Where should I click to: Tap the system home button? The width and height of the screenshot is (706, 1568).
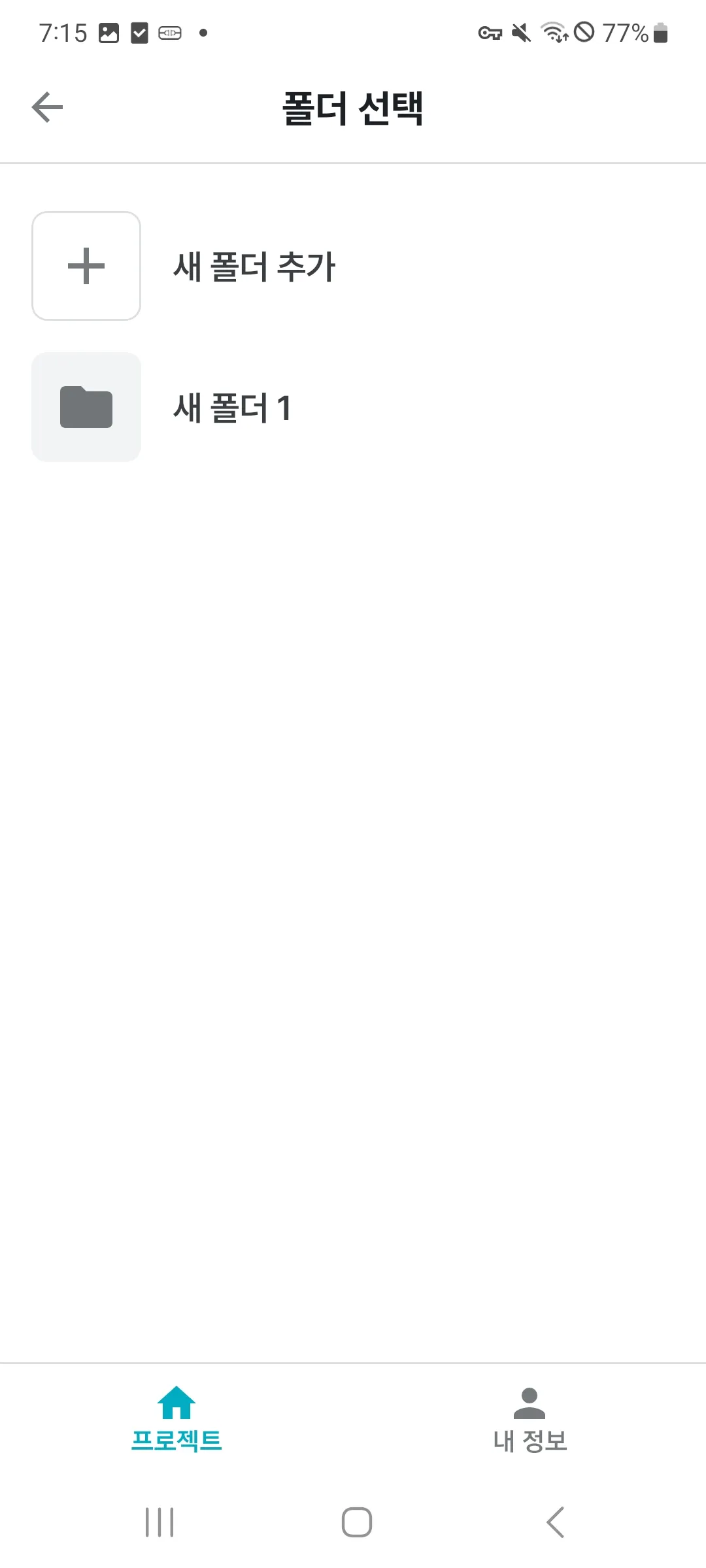[x=357, y=1522]
